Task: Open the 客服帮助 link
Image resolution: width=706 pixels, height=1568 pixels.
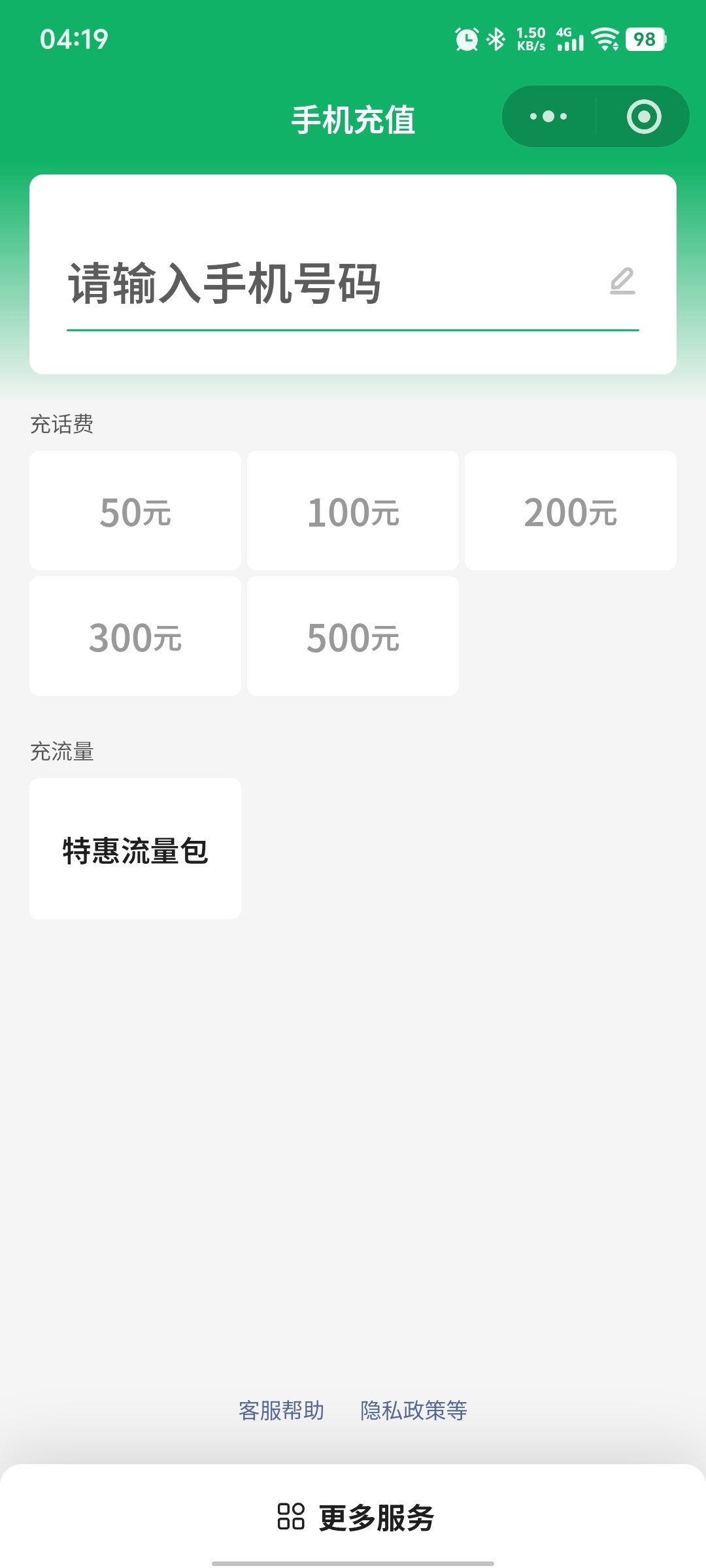Action: pos(281,1411)
